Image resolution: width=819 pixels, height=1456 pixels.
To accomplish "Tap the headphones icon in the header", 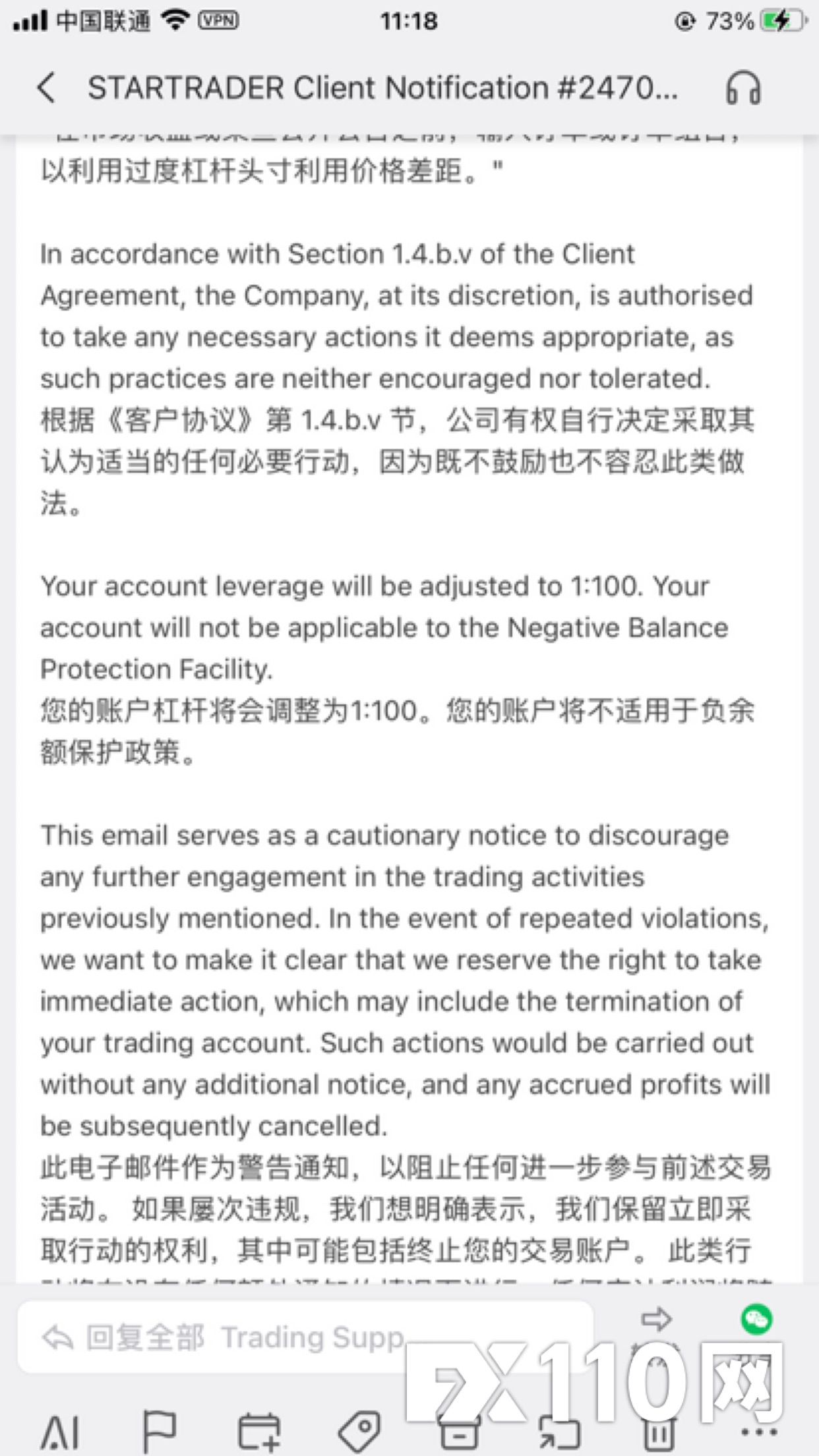I will 743,88.
